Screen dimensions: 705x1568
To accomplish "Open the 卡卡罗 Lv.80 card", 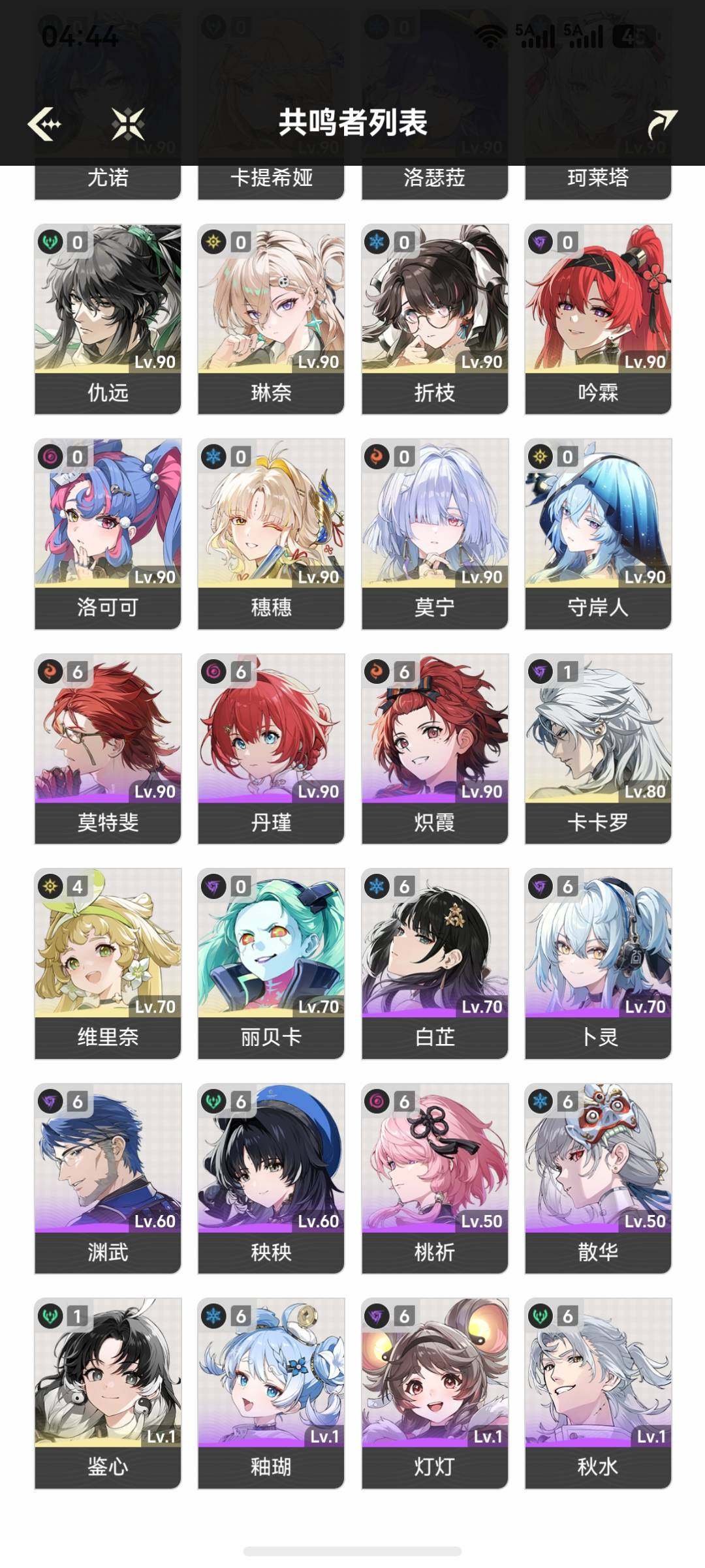I will [x=598, y=748].
